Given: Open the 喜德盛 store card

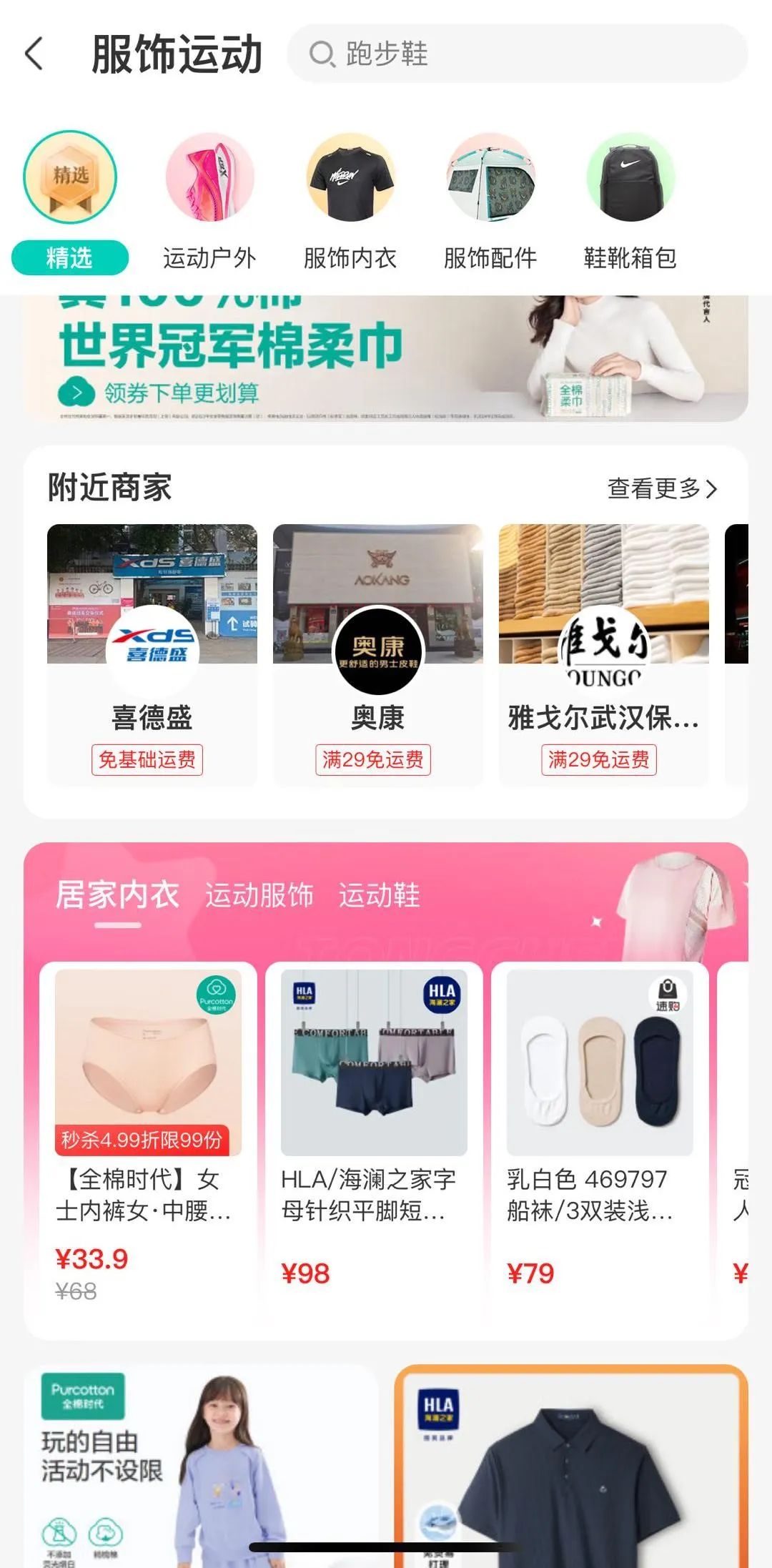Looking at the screenshot, I should (152, 654).
